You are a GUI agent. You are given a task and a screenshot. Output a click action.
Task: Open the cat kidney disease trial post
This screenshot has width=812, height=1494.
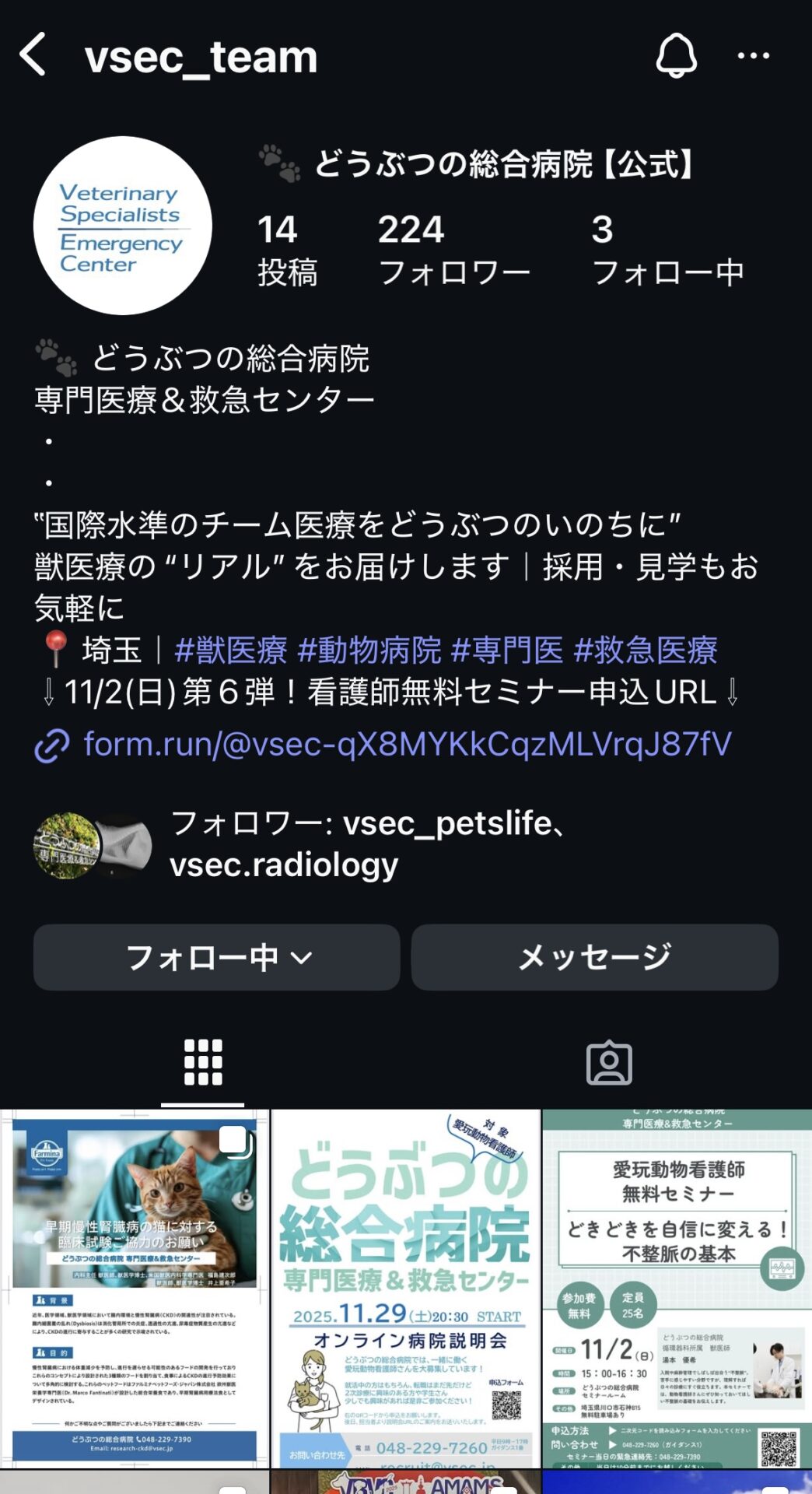(135, 1288)
